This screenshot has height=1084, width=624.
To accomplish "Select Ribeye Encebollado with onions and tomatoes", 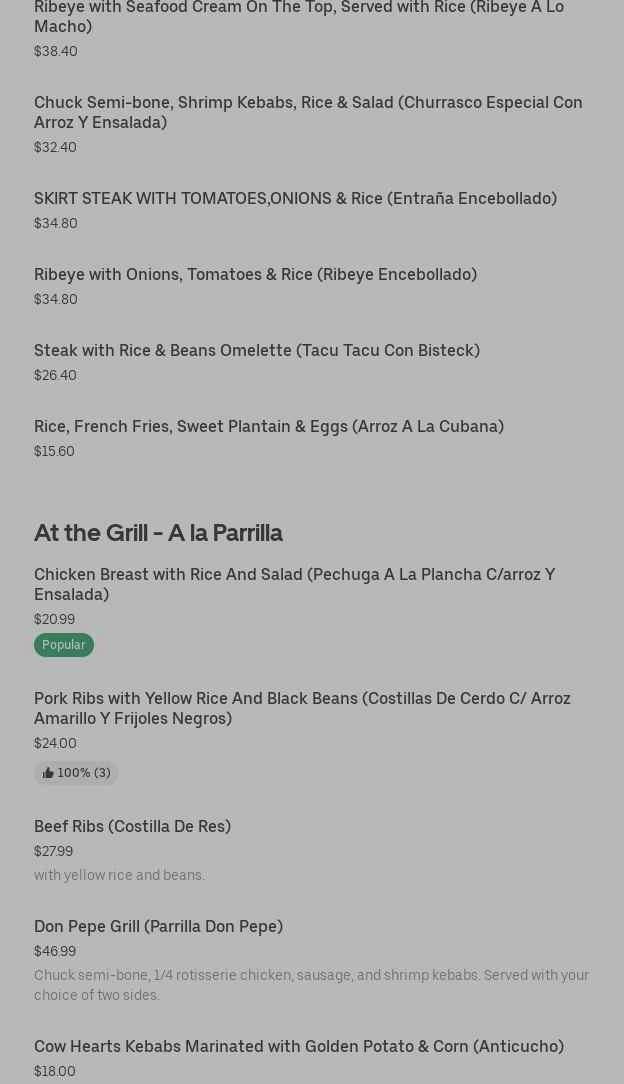I will pos(255,274).
